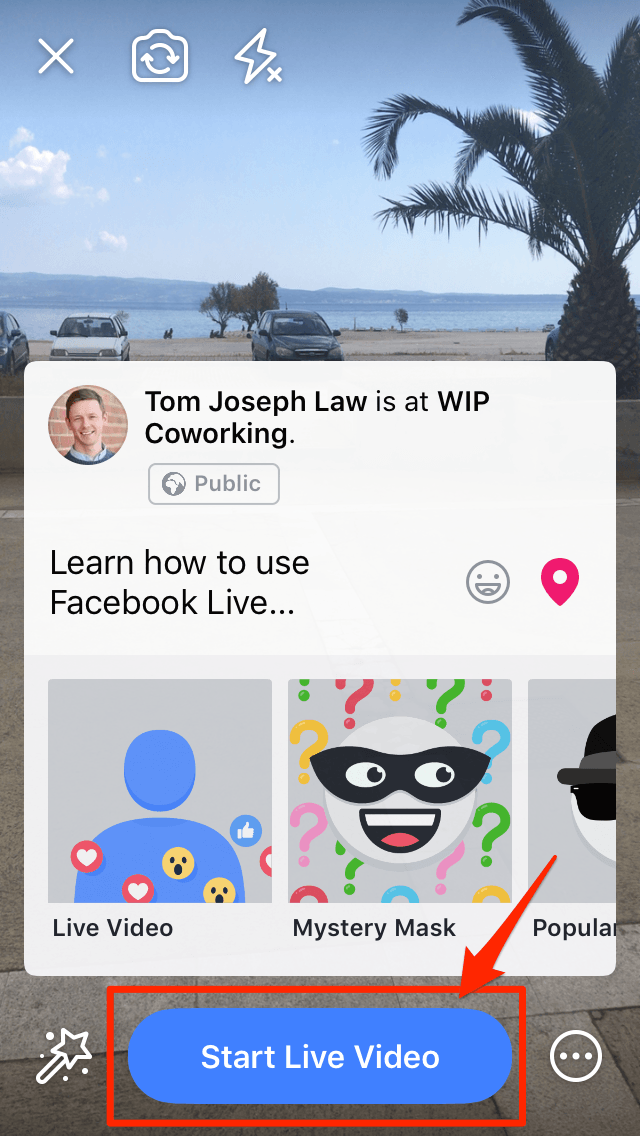Open the more options menu
The width and height of the screenshot is (640, 1136).
[576, 1057]
